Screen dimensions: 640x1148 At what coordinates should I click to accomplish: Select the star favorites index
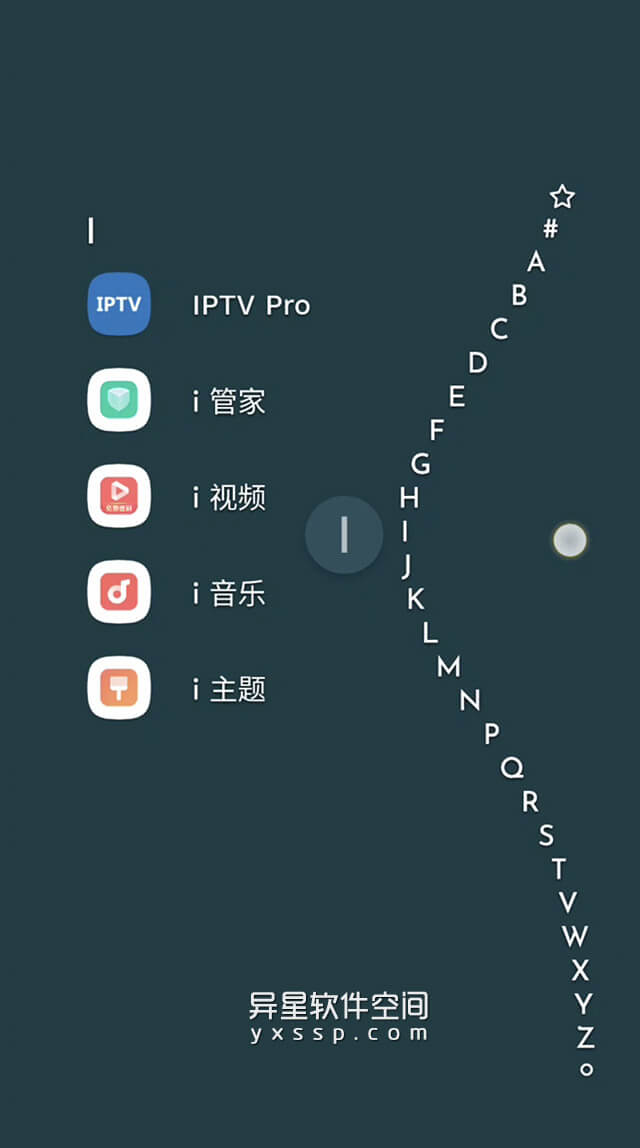[x=563, y=196]
